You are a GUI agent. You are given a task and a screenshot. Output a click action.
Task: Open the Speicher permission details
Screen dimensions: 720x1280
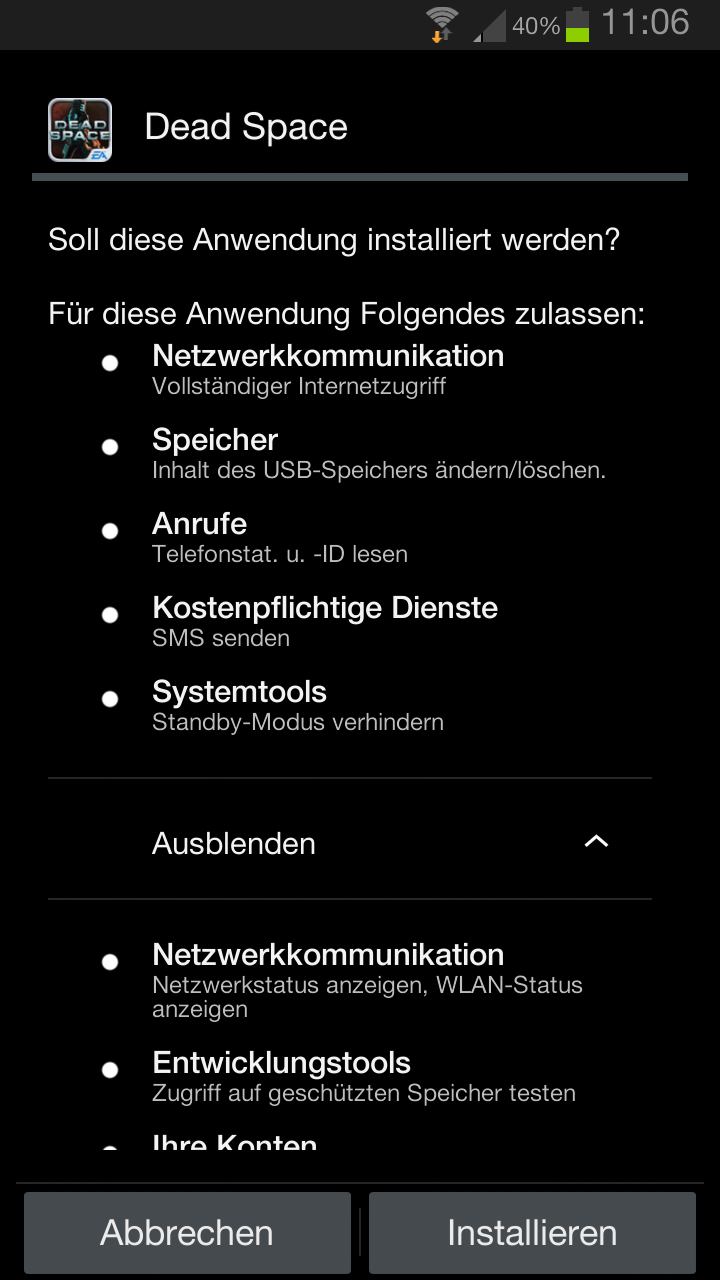click(378, 453)
